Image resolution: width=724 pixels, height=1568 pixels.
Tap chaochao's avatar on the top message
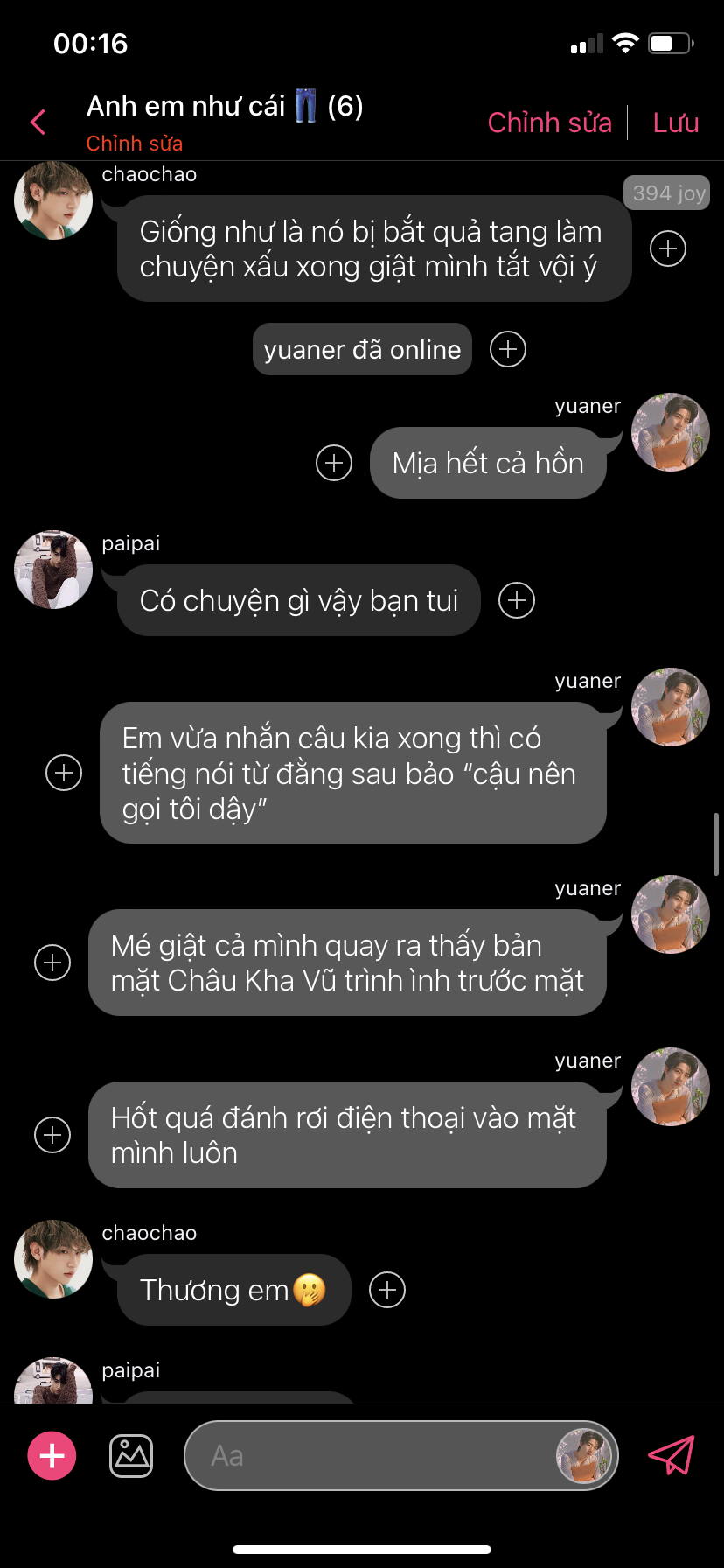[53, 200]
